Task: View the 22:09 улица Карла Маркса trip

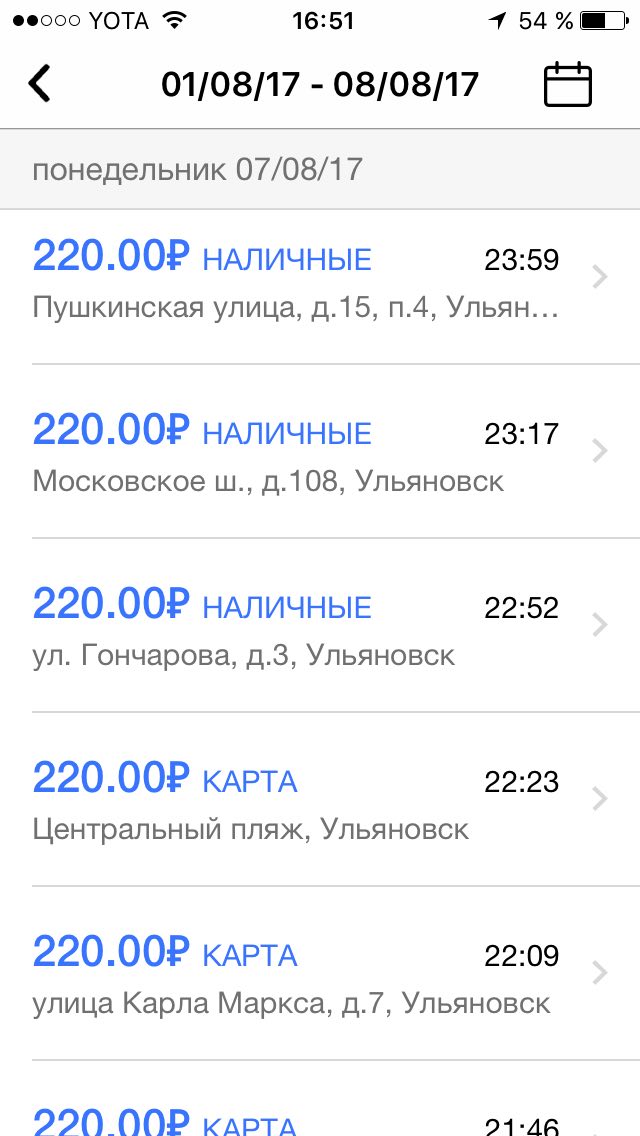Action: [320, 973]
